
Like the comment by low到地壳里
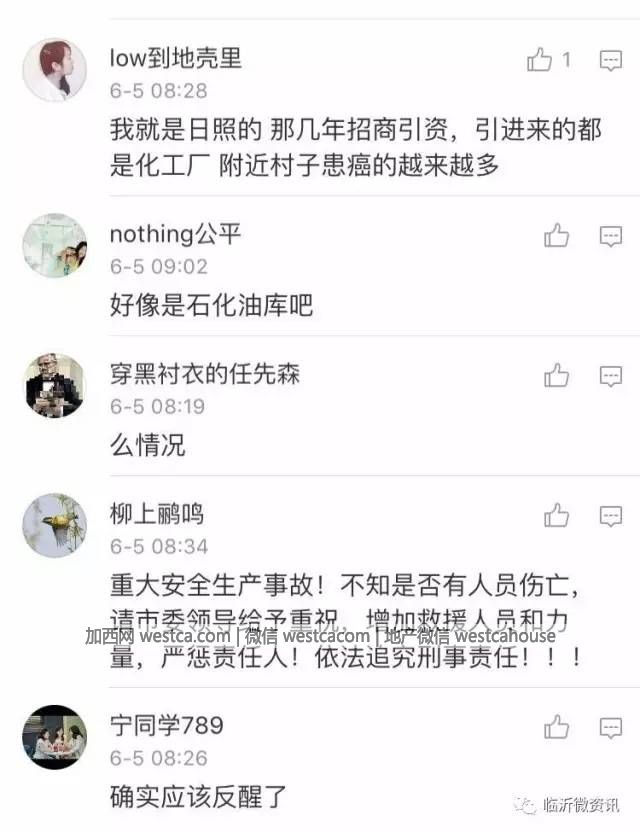541,60
